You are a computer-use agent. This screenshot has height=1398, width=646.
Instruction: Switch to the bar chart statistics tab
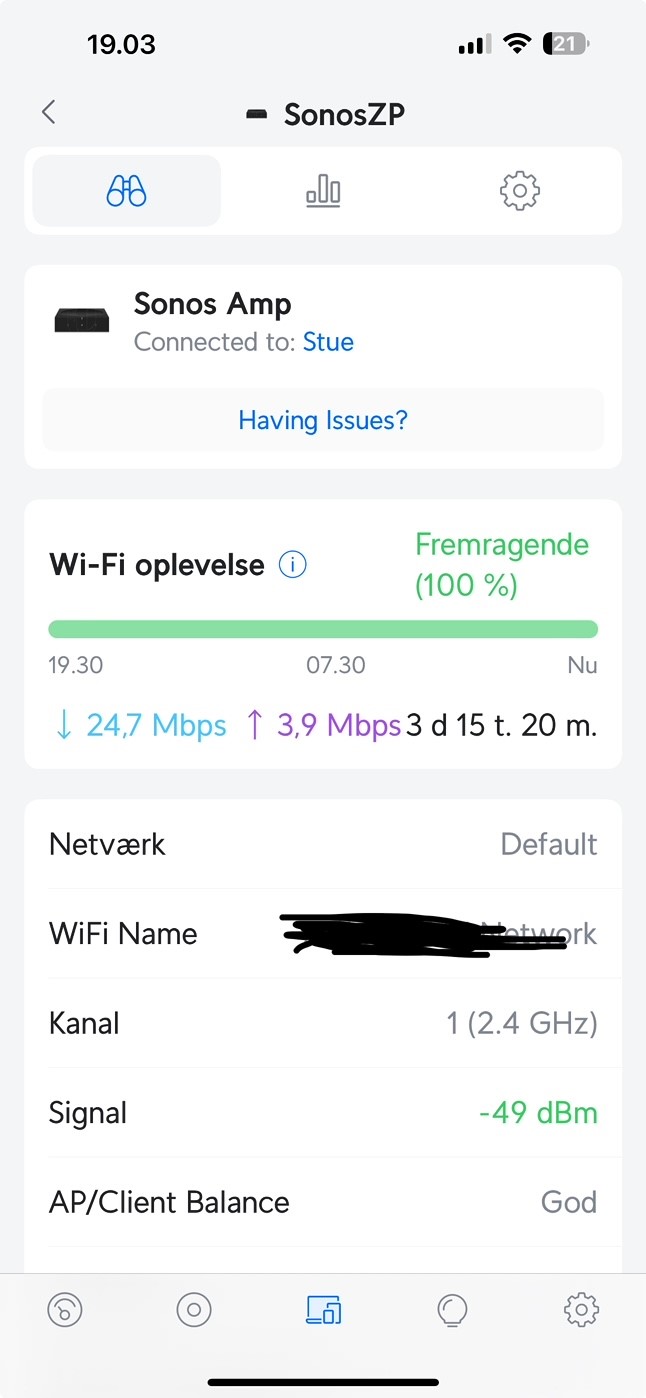point(323,190)
